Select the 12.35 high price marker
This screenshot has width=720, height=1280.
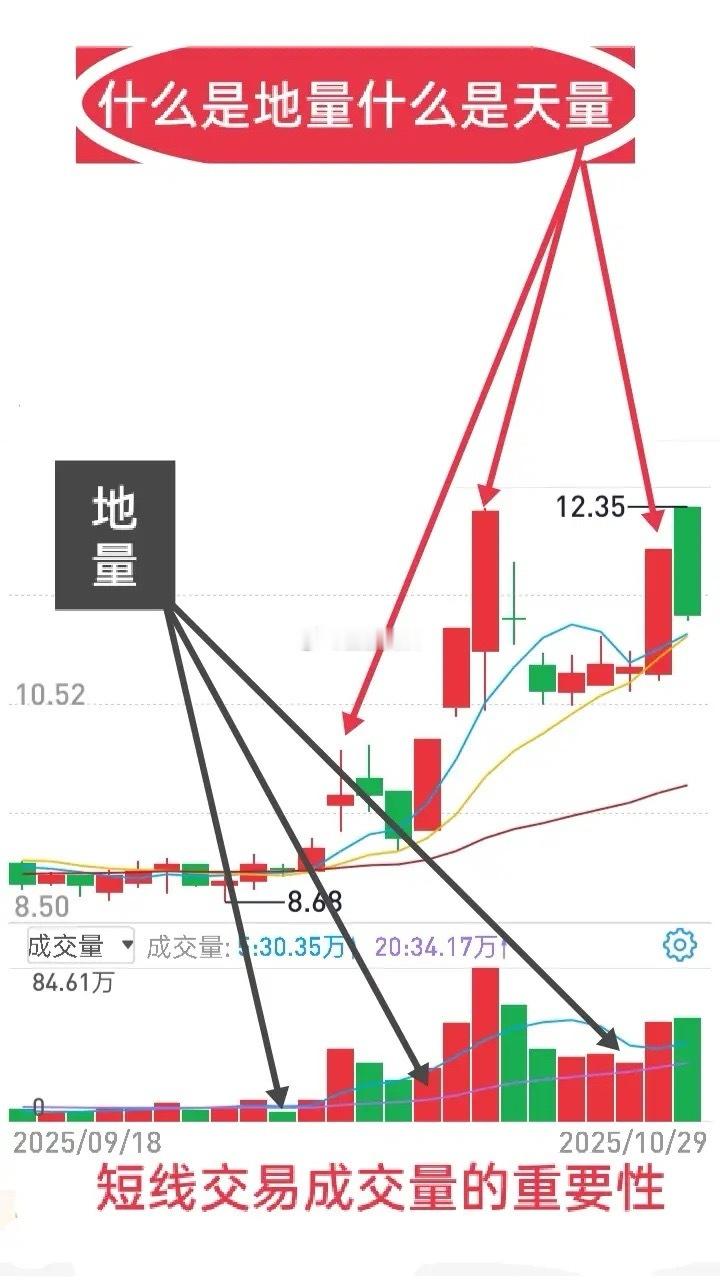[x=590, y=506]
